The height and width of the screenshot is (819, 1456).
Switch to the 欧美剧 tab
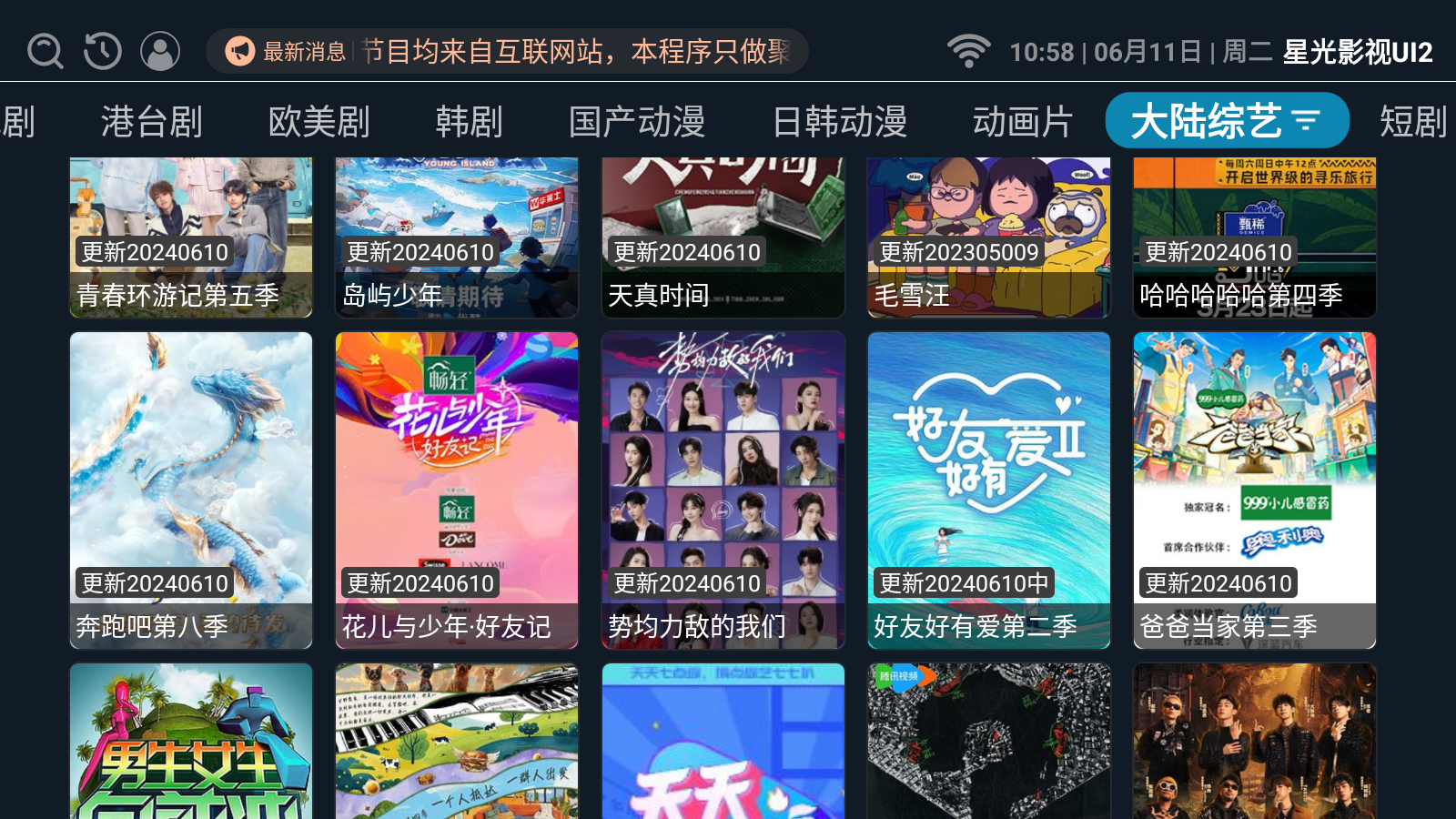(x=318, y=121)
